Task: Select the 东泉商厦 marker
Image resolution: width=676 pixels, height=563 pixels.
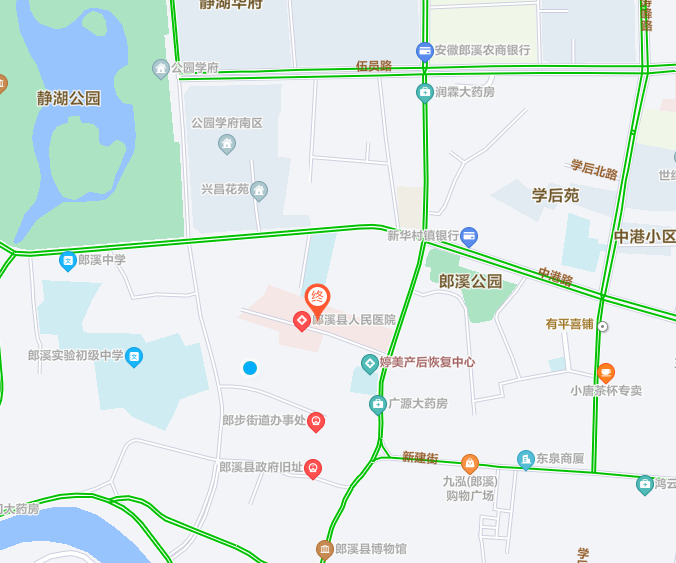Action: pos(525,459)
